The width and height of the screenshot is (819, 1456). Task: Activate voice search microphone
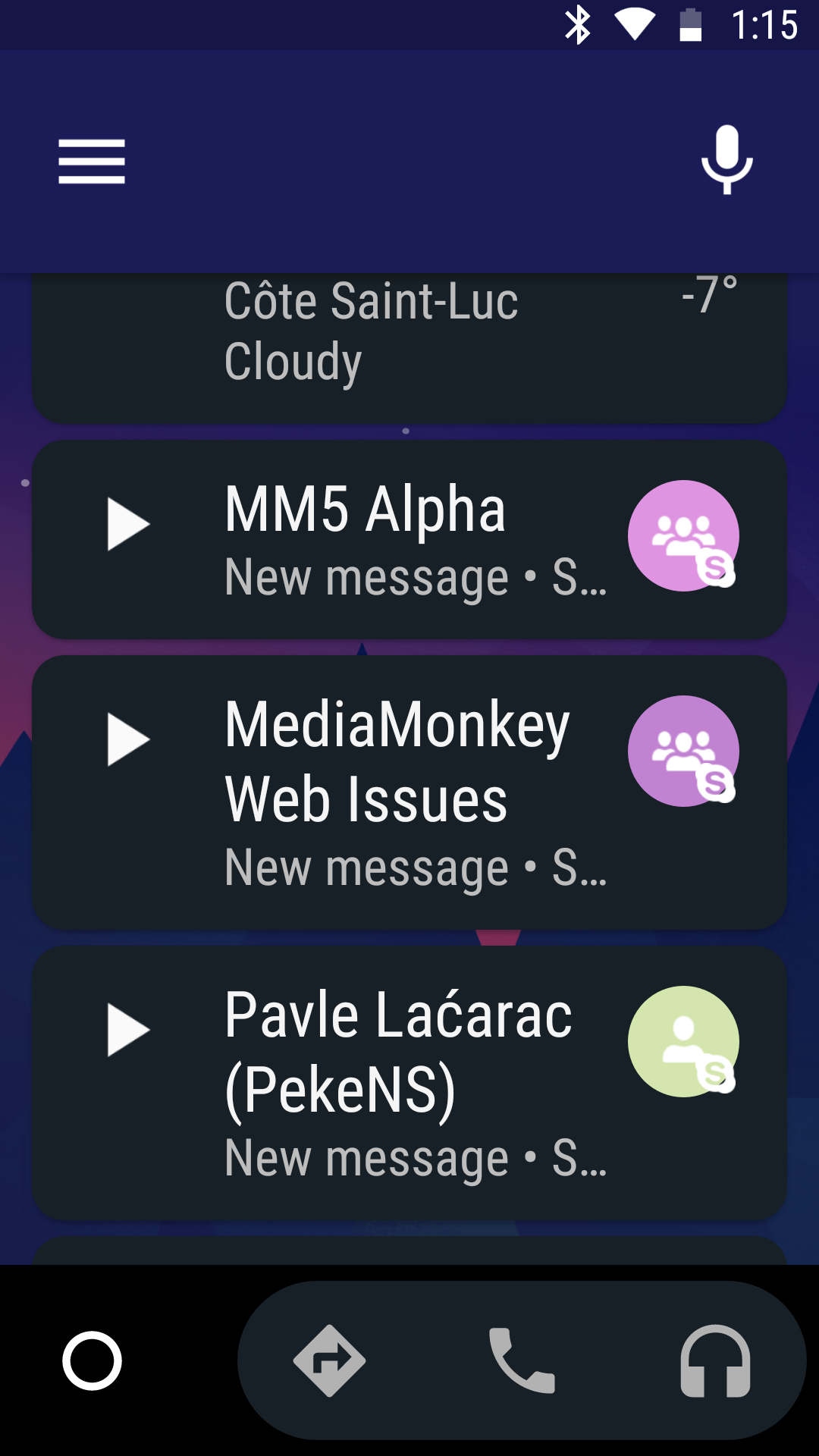pos(726,160)
